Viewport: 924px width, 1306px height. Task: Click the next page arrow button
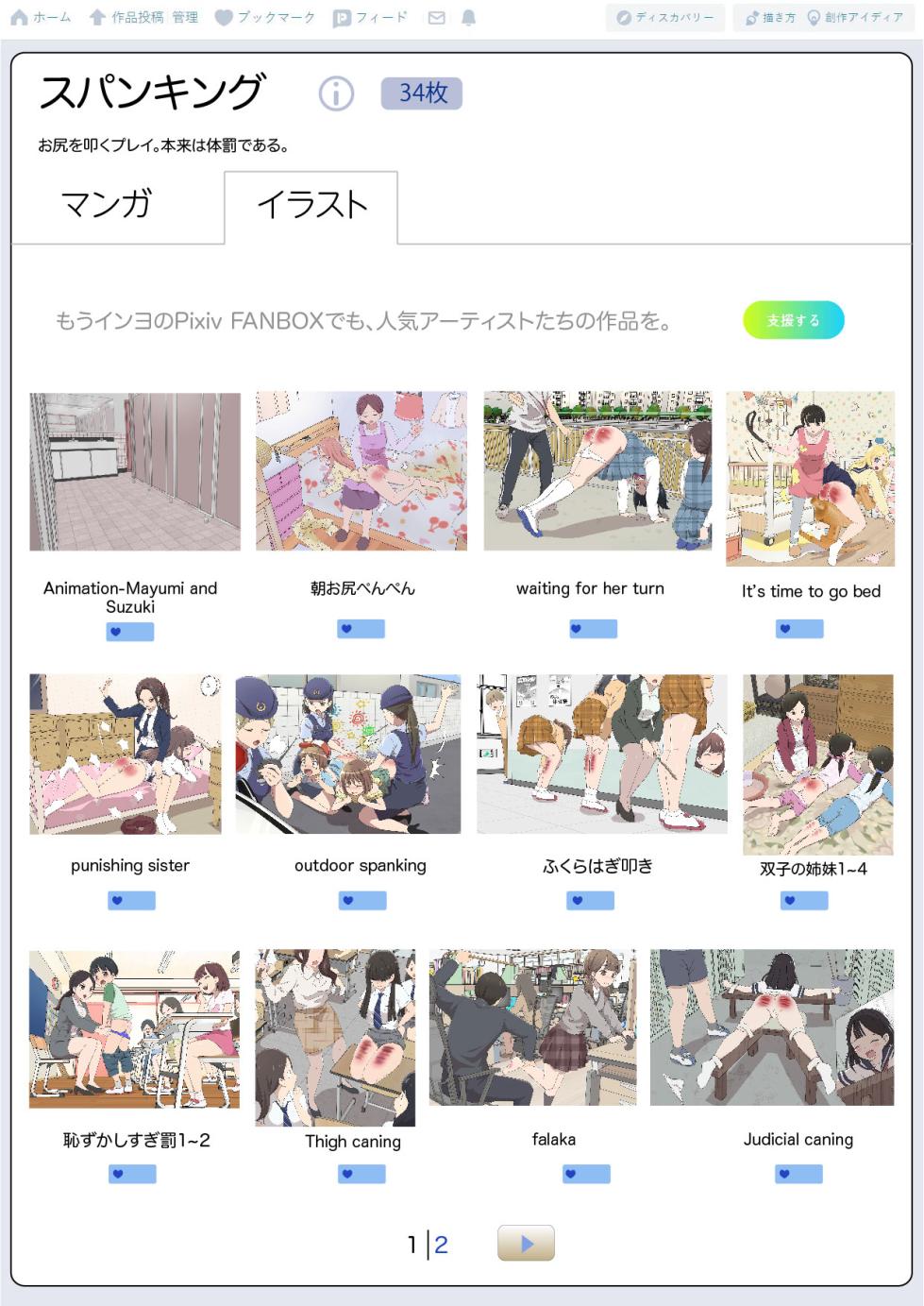coord(524,1244)
